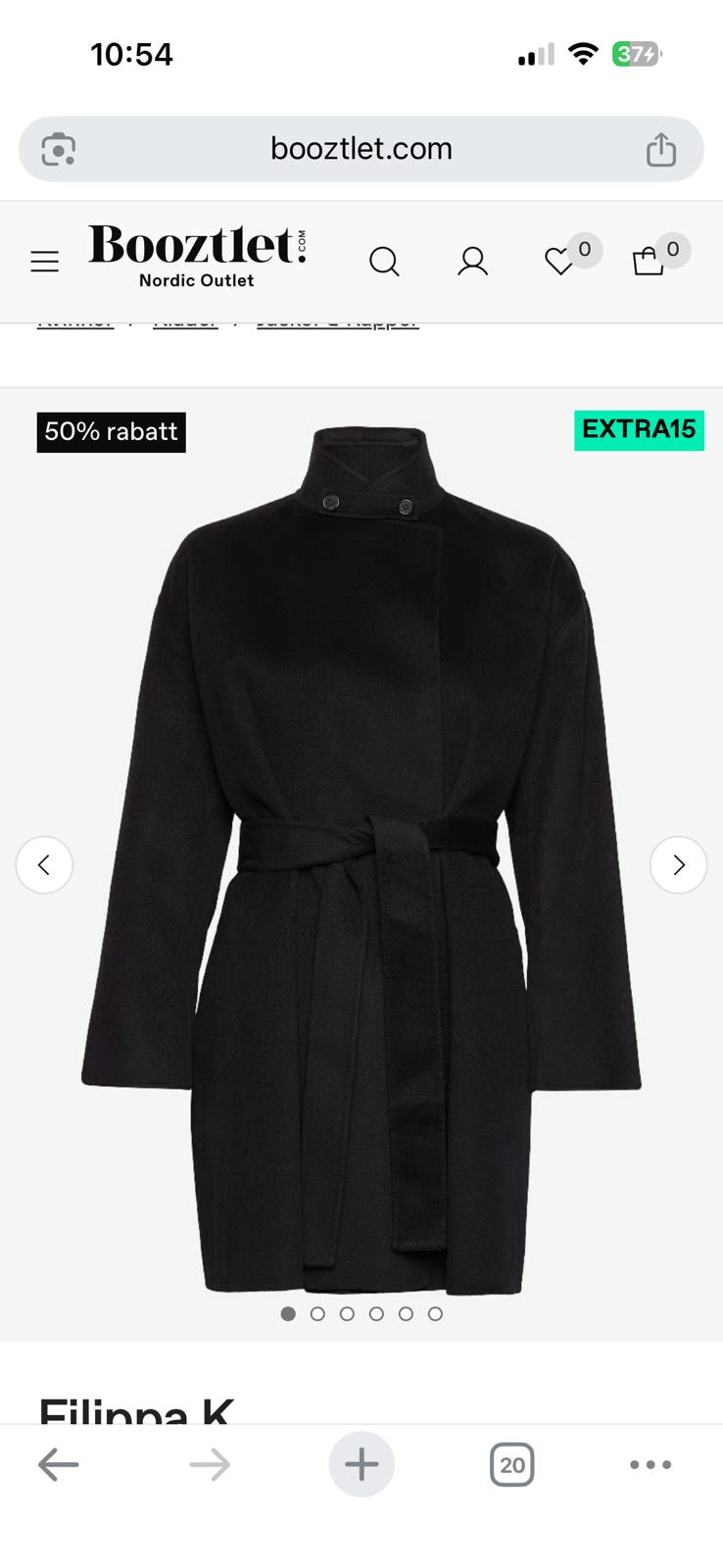Go back to the previous page

pos(59,1465)
